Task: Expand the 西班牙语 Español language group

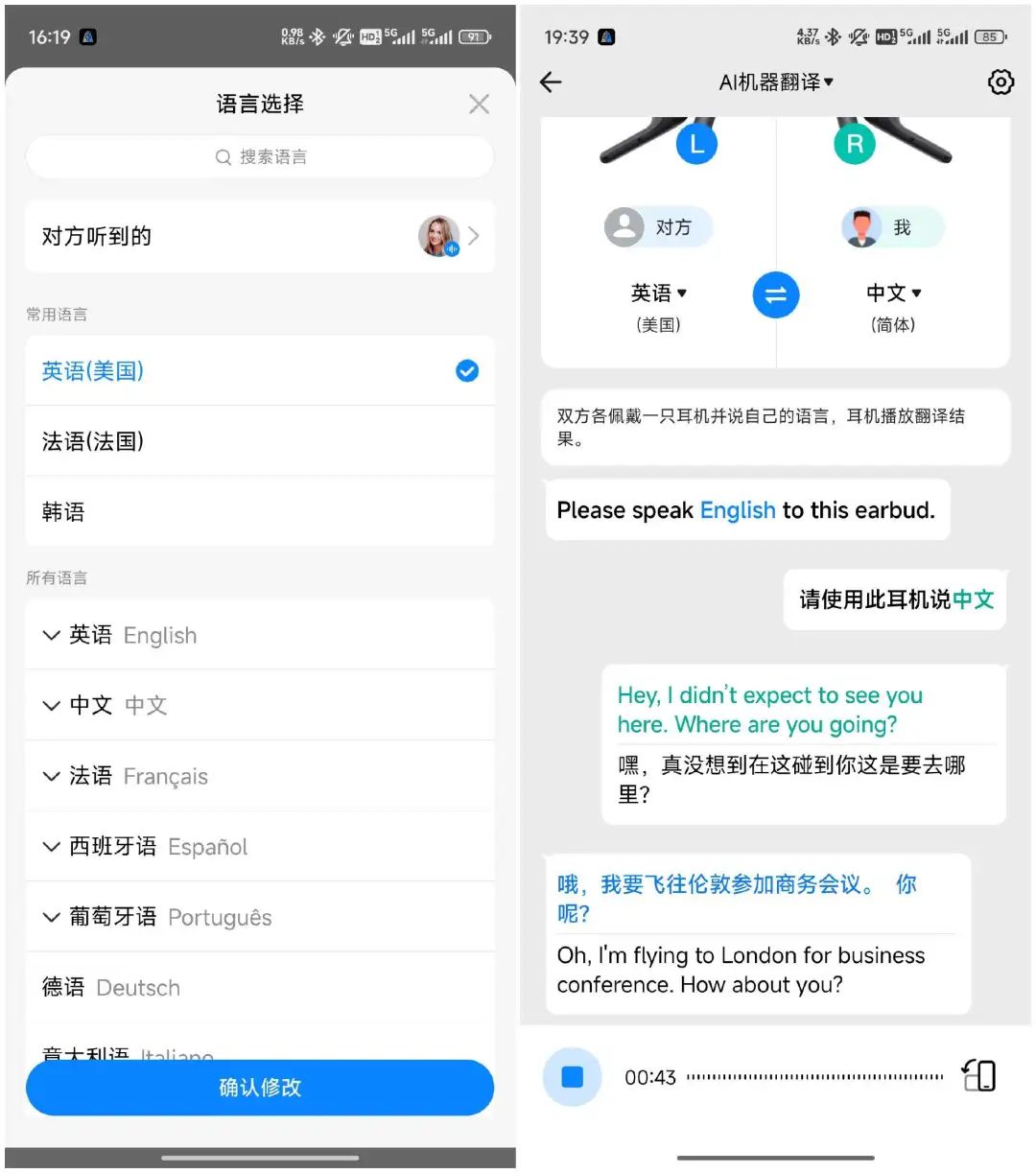Action: click(260, 847)
